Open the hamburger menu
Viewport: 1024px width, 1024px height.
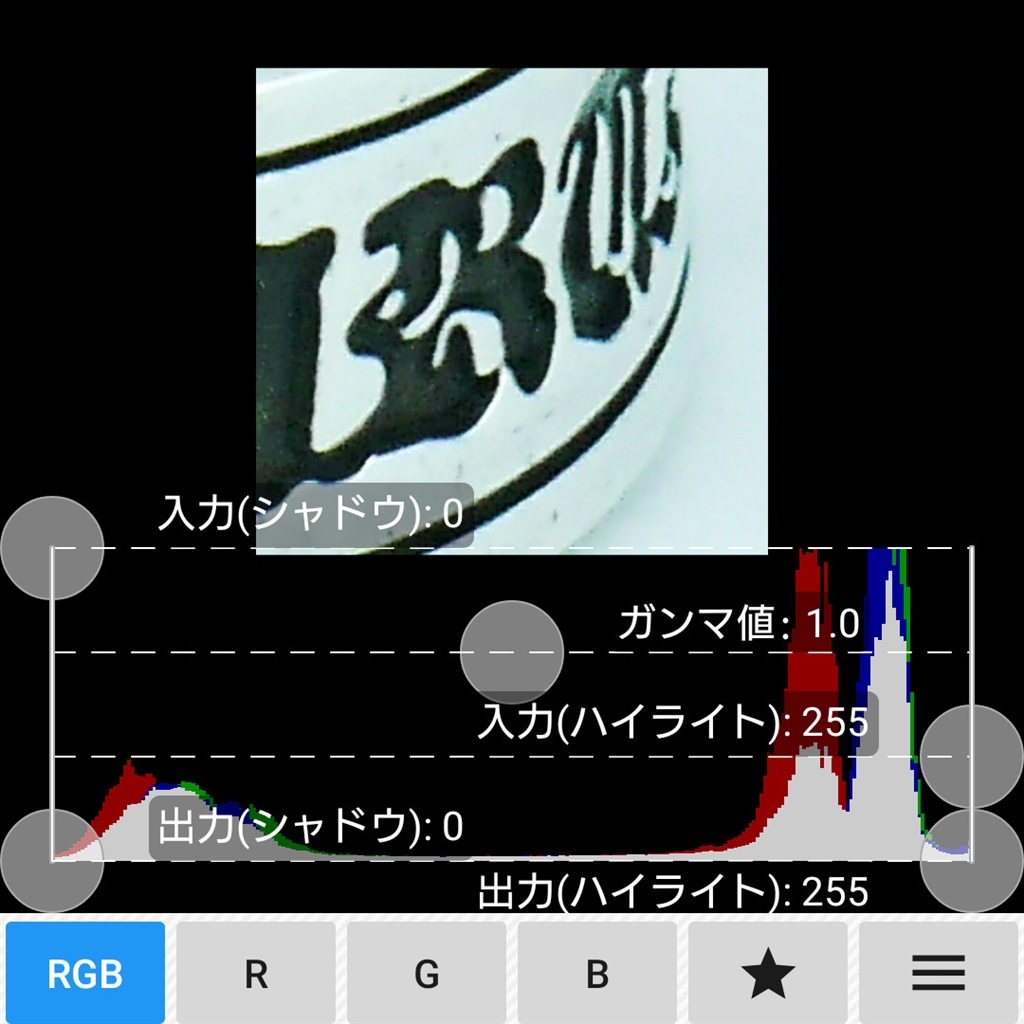[938, 972]
